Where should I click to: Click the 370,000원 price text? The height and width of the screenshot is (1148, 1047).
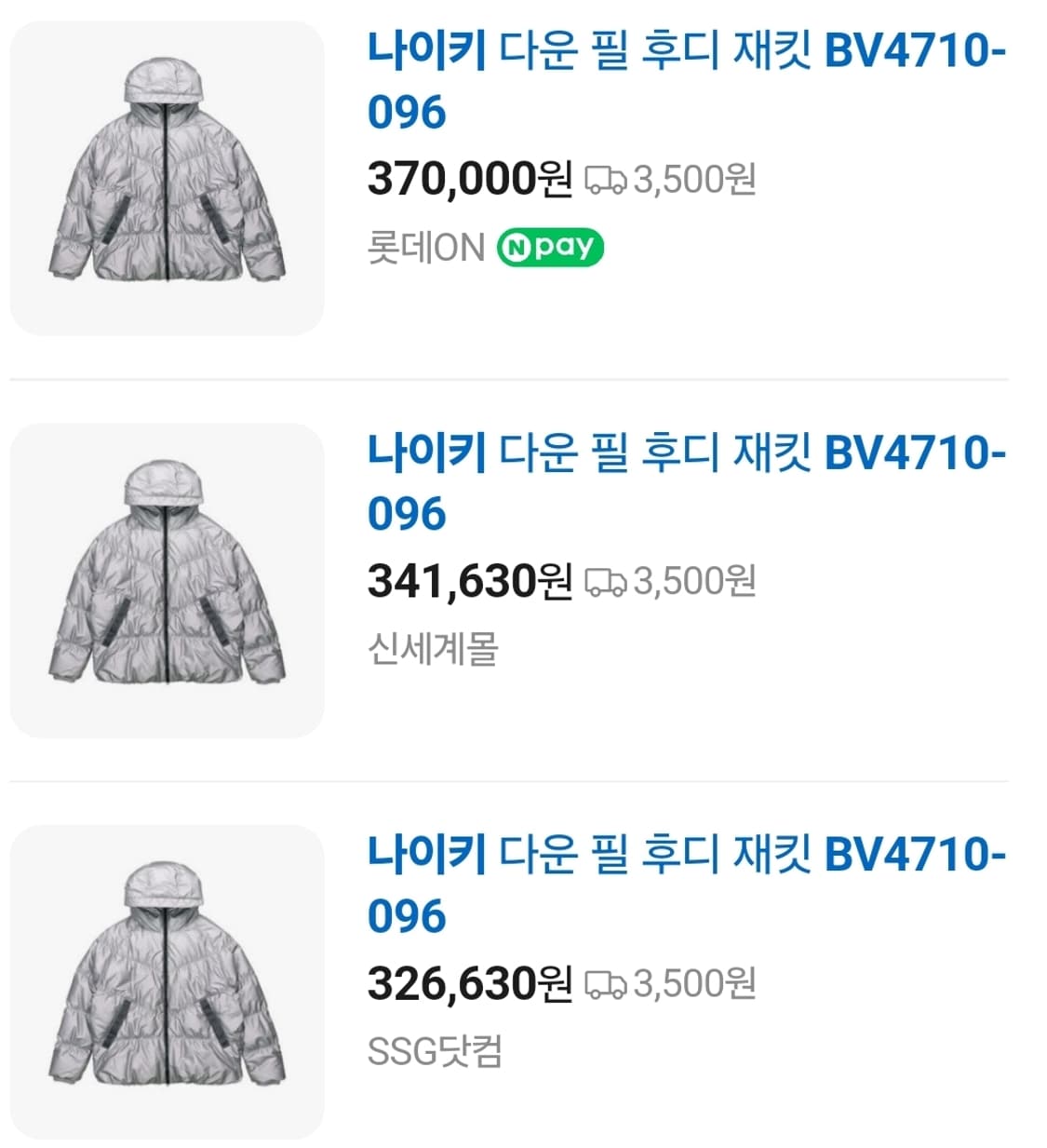[x=463, y=179]
